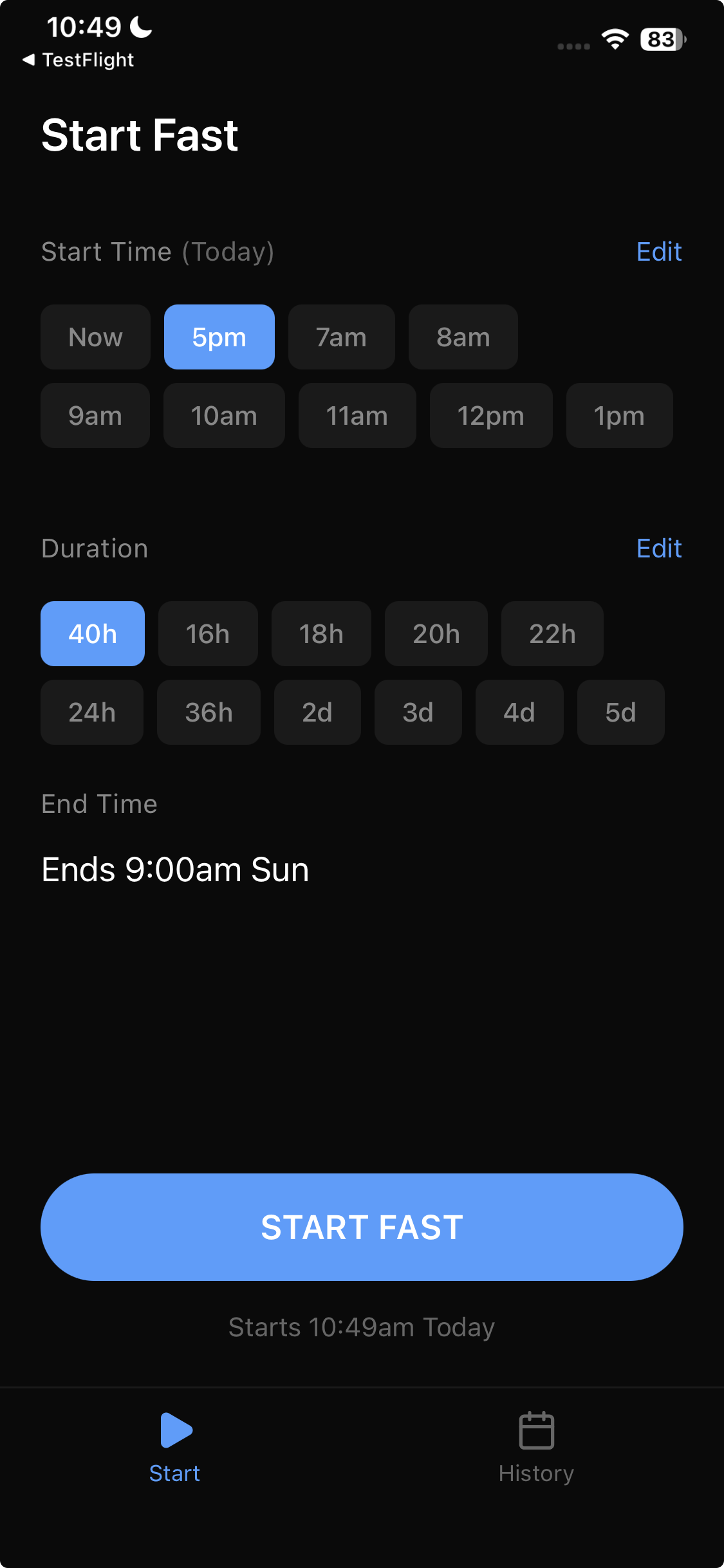This screenshot has width=724, height=1568.
Task: Choose 8am as start time
Action: [x=462, y=337]
